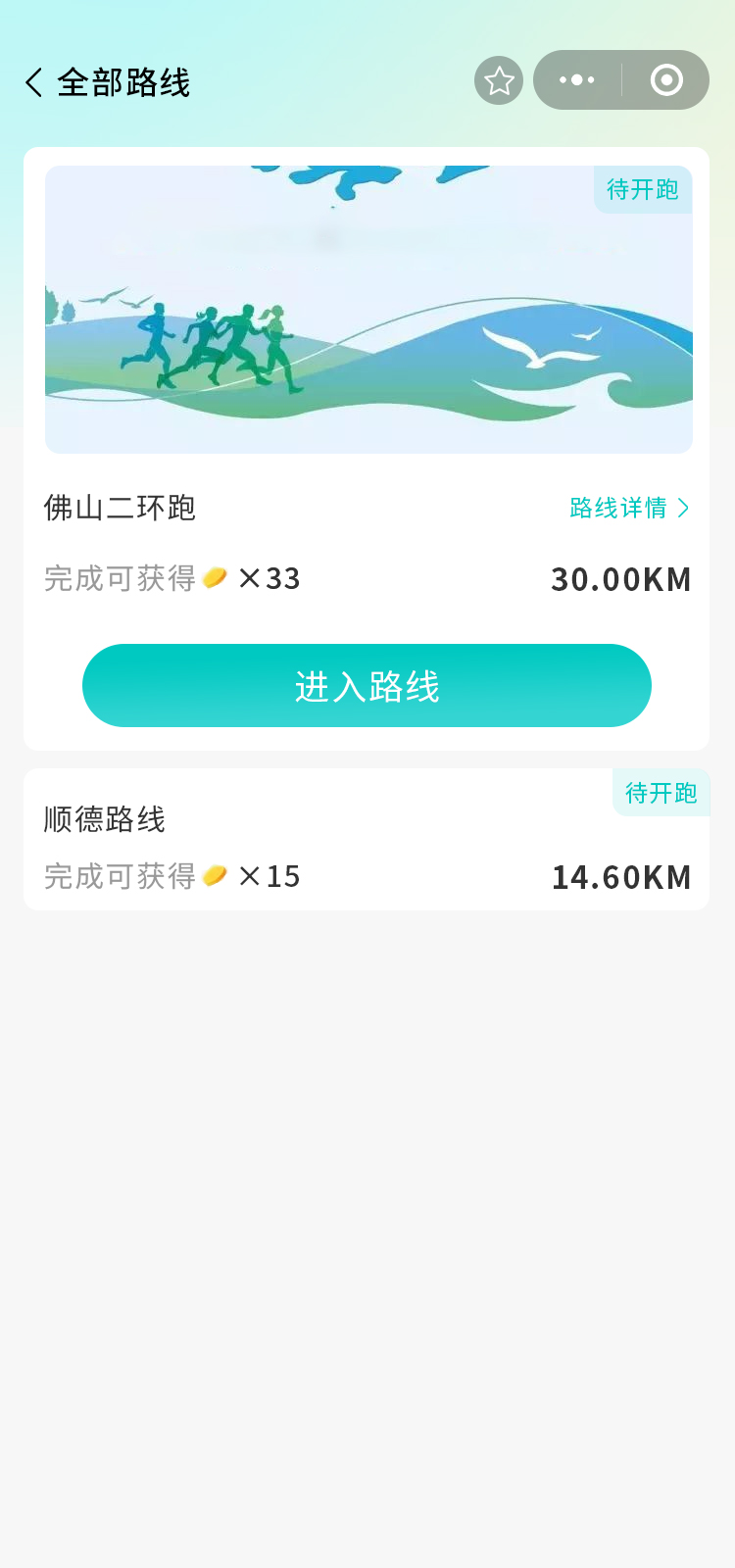This screenshot has width=735, height=1568.
Task: Close the mini program with circle button
Action: click(666, 80)
